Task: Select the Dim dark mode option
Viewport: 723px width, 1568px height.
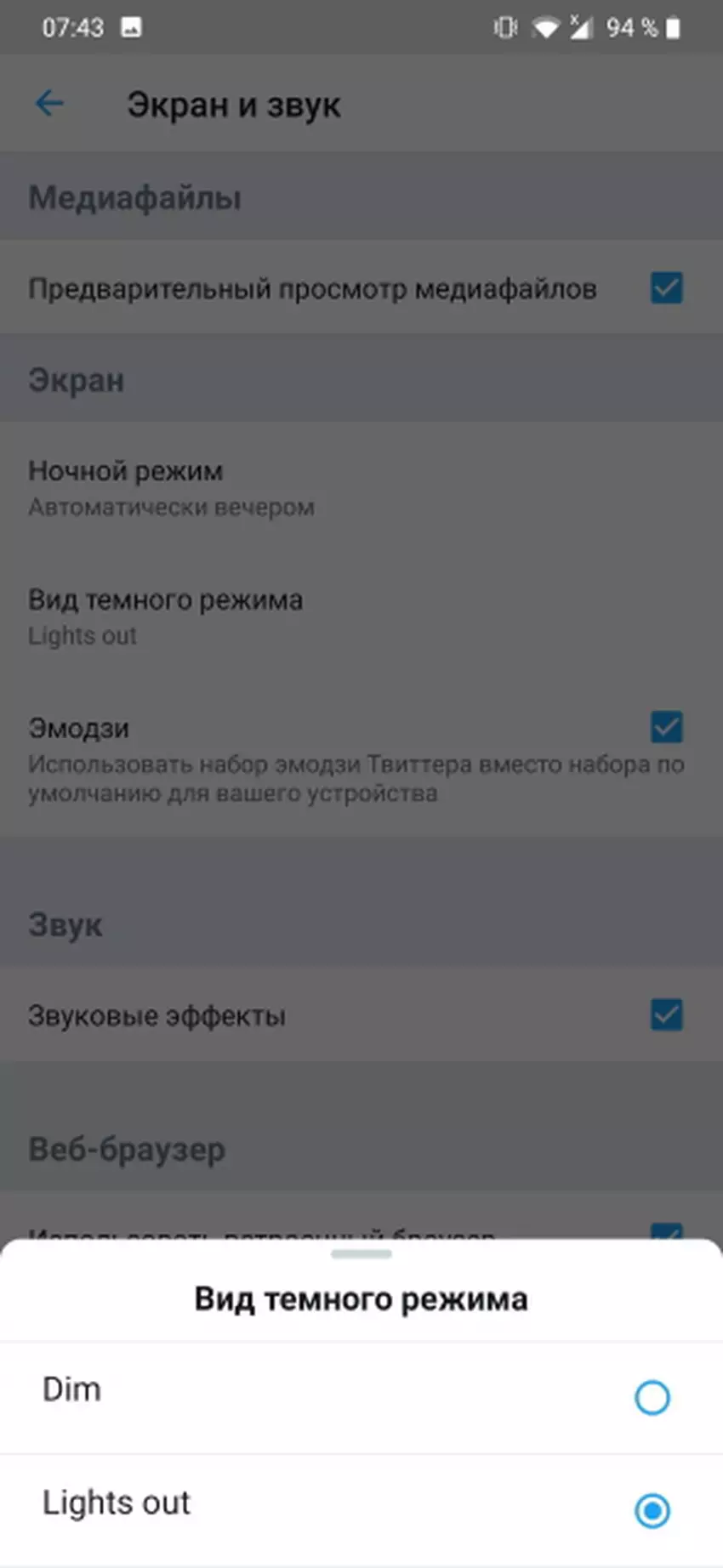Action: click(652, 1397)
